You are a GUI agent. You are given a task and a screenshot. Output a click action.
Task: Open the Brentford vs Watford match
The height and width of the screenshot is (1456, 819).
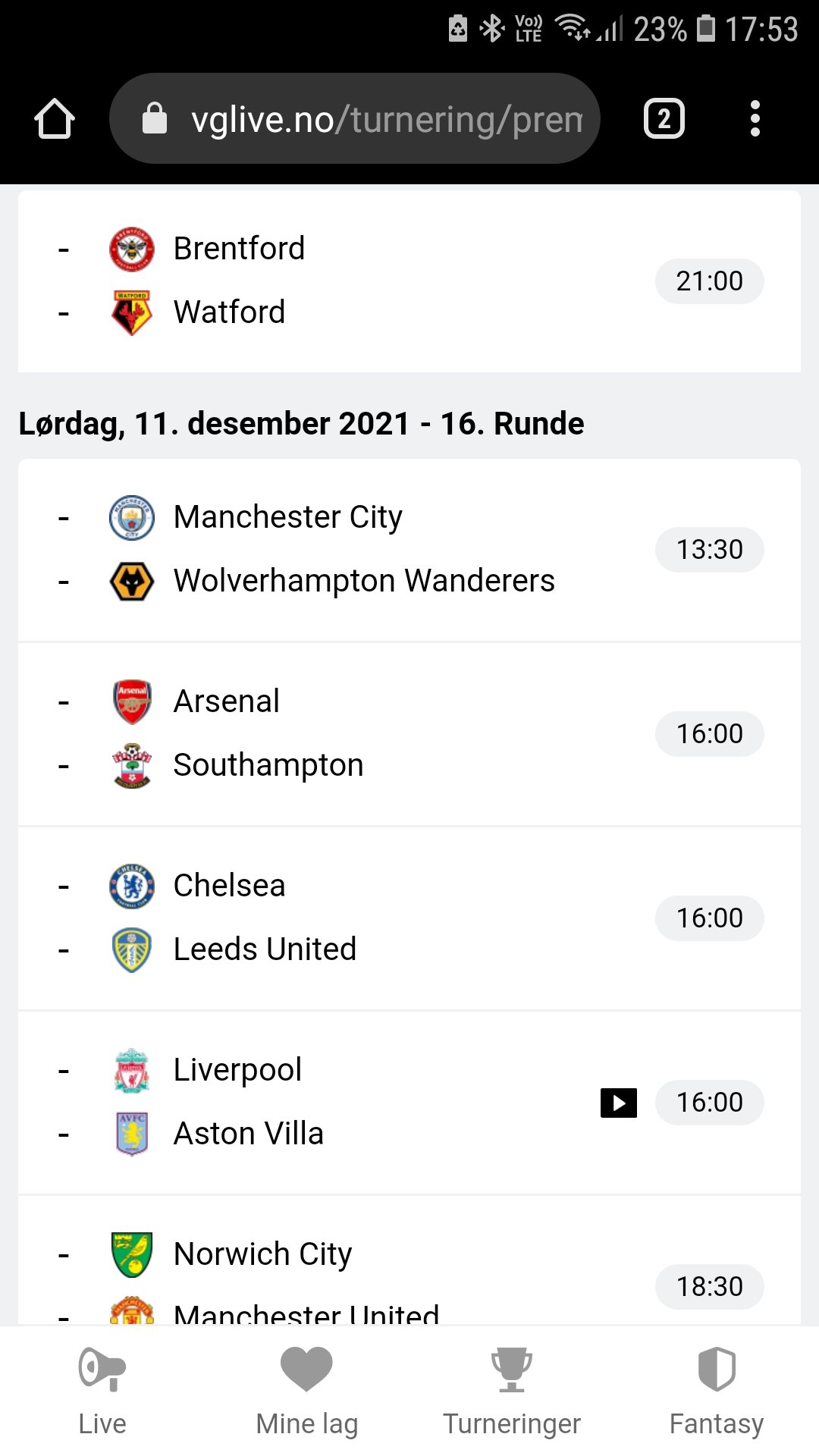click(409, 281)
